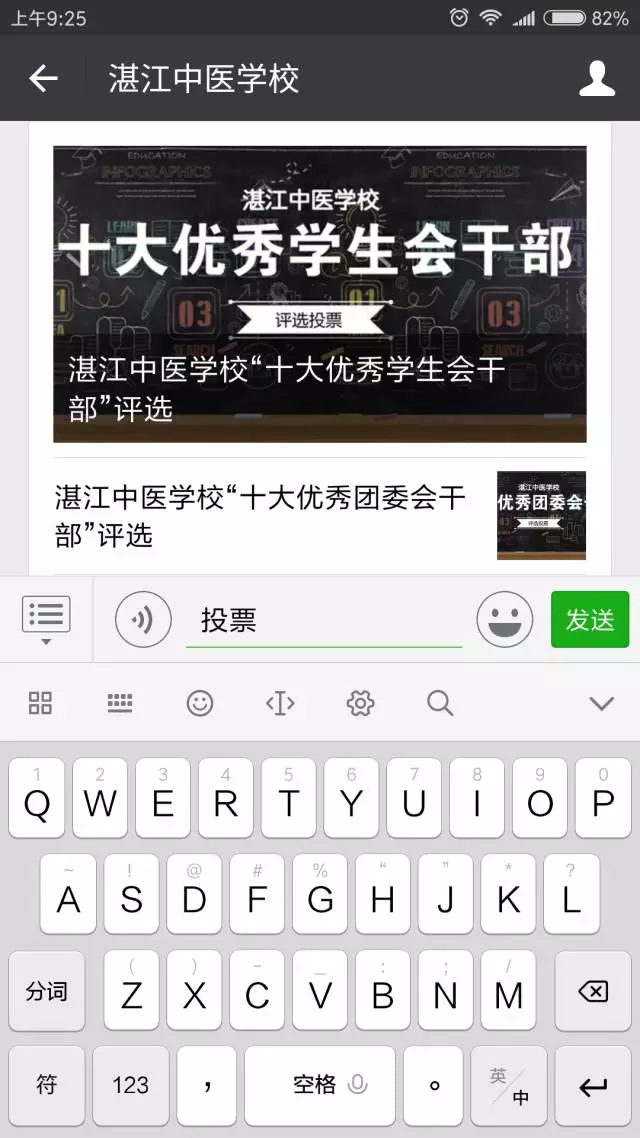Image resolution: width=640 pixels, height=1138 pixels.
Task: Open the emoji sticker panel
Action: [504, 619]
